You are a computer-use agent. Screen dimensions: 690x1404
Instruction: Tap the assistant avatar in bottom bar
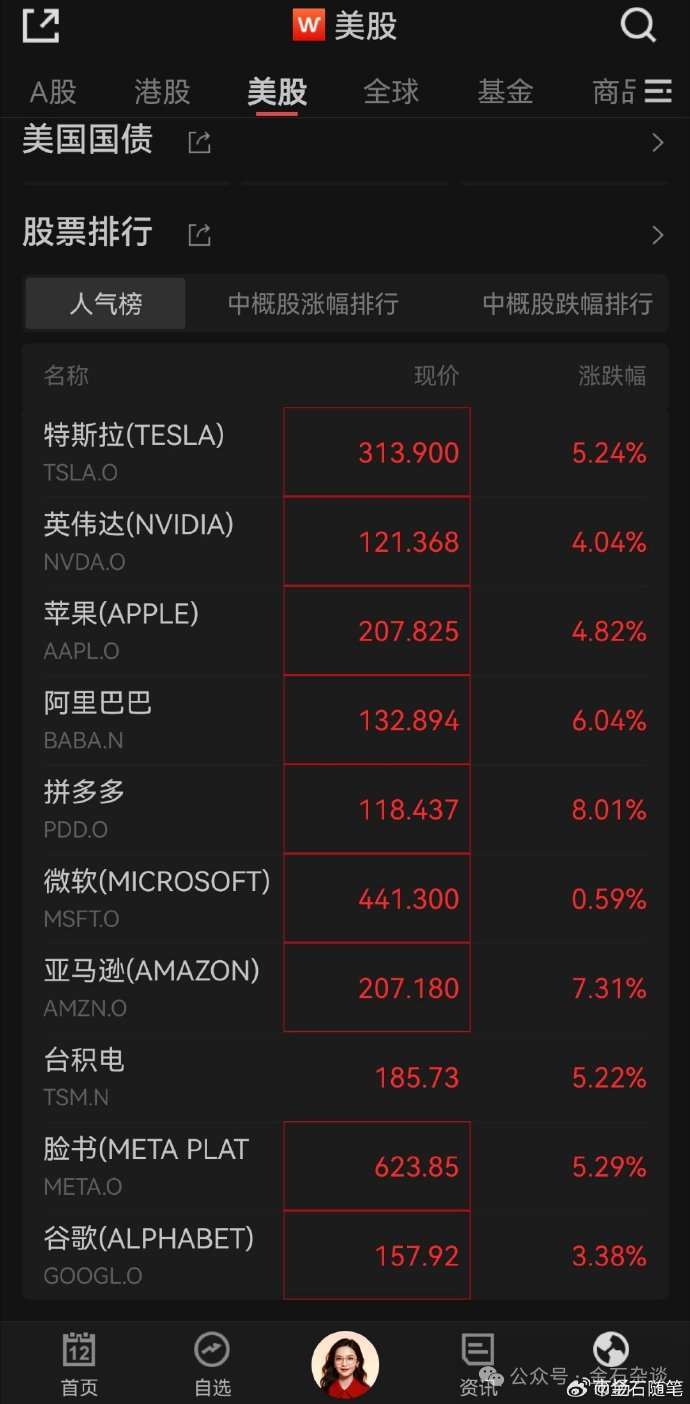[345, 1364]
